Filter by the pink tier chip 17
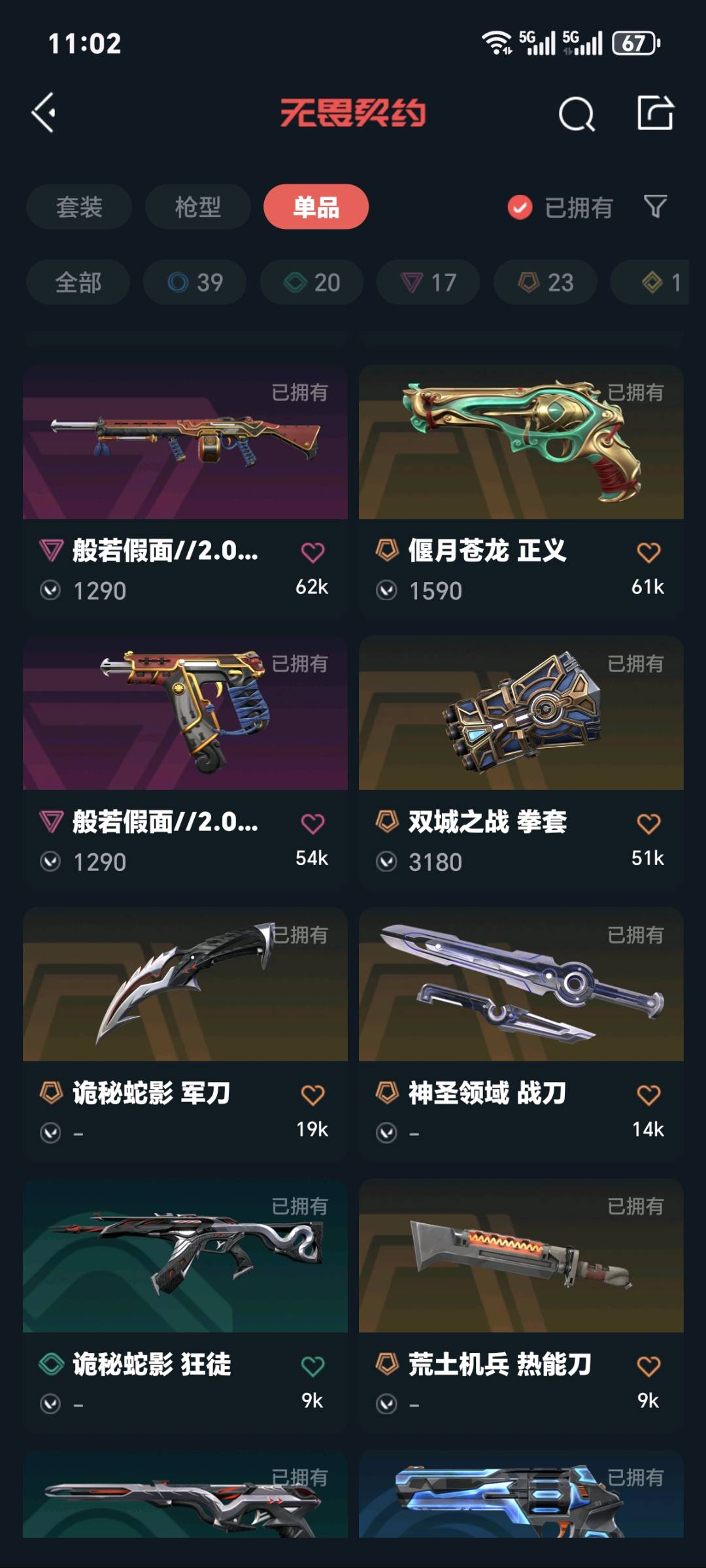The height and width of the screenshot is (1568, 706). pyautogui.click(x=428, y=282)
